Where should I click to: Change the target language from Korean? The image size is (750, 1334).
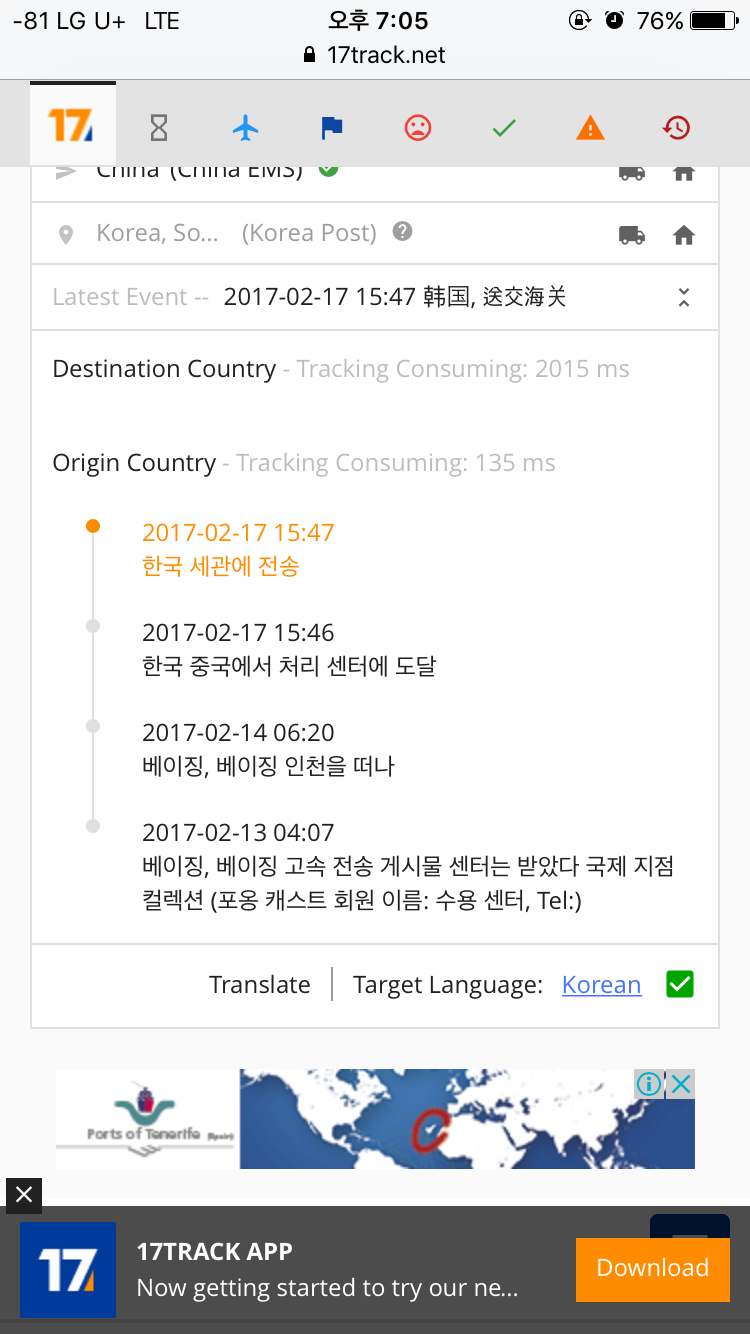(601, 985)
